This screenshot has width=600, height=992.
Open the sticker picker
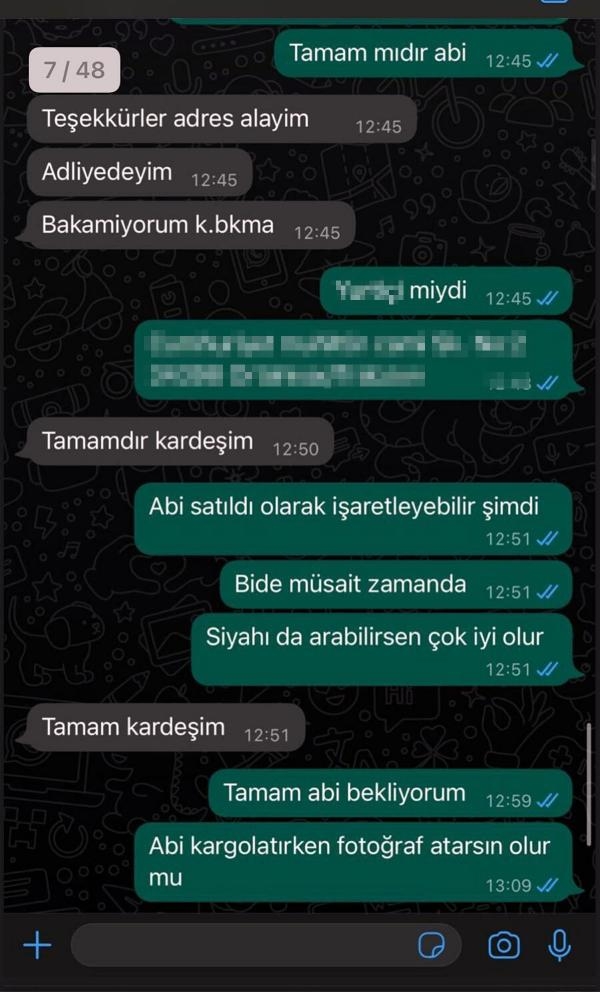(432, 944)
